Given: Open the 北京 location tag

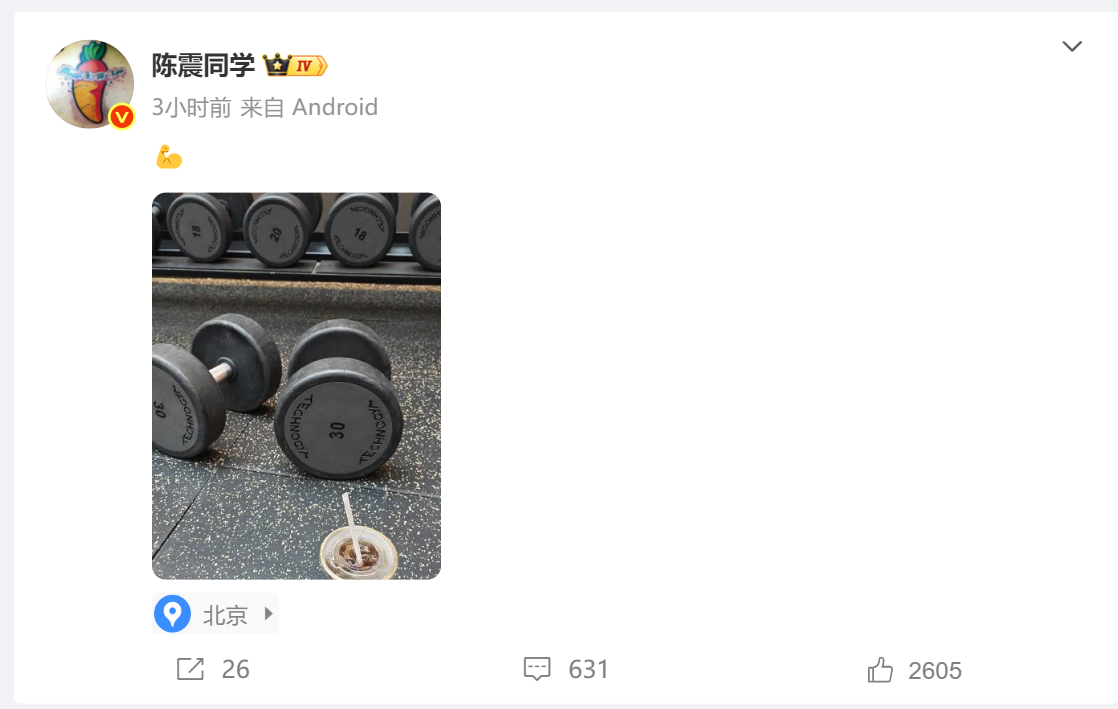Looking at the screenshot, I should tap(216, 614).
